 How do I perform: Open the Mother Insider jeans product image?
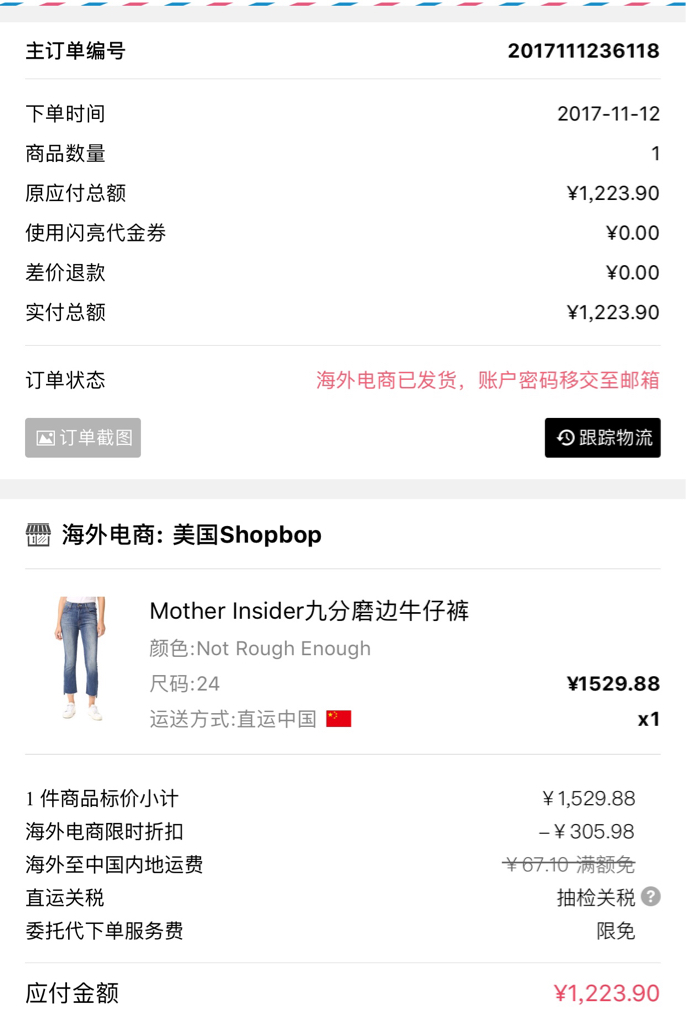point(80,659)
